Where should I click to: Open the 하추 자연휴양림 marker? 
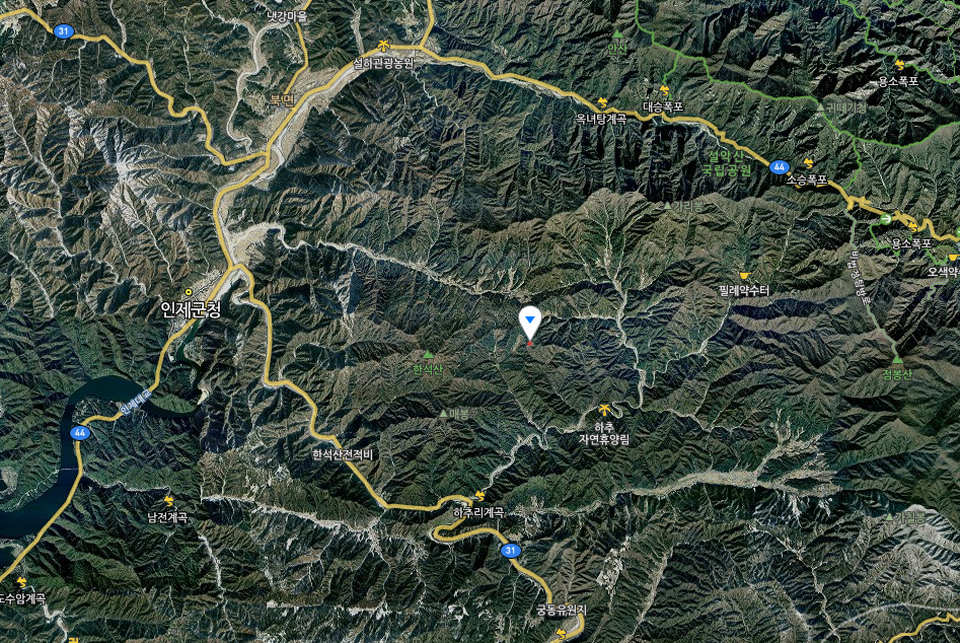point(604,409)
